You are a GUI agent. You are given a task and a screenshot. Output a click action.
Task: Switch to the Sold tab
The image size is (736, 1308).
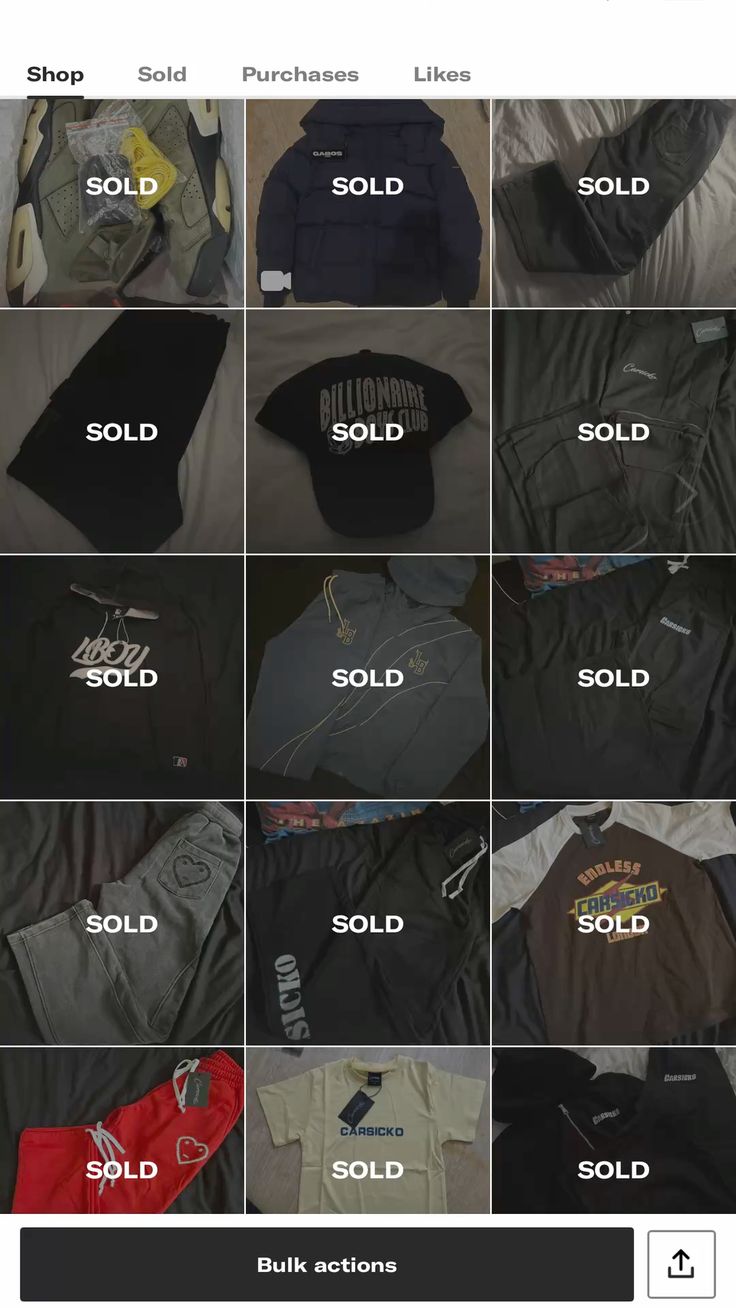coord(162,75)
